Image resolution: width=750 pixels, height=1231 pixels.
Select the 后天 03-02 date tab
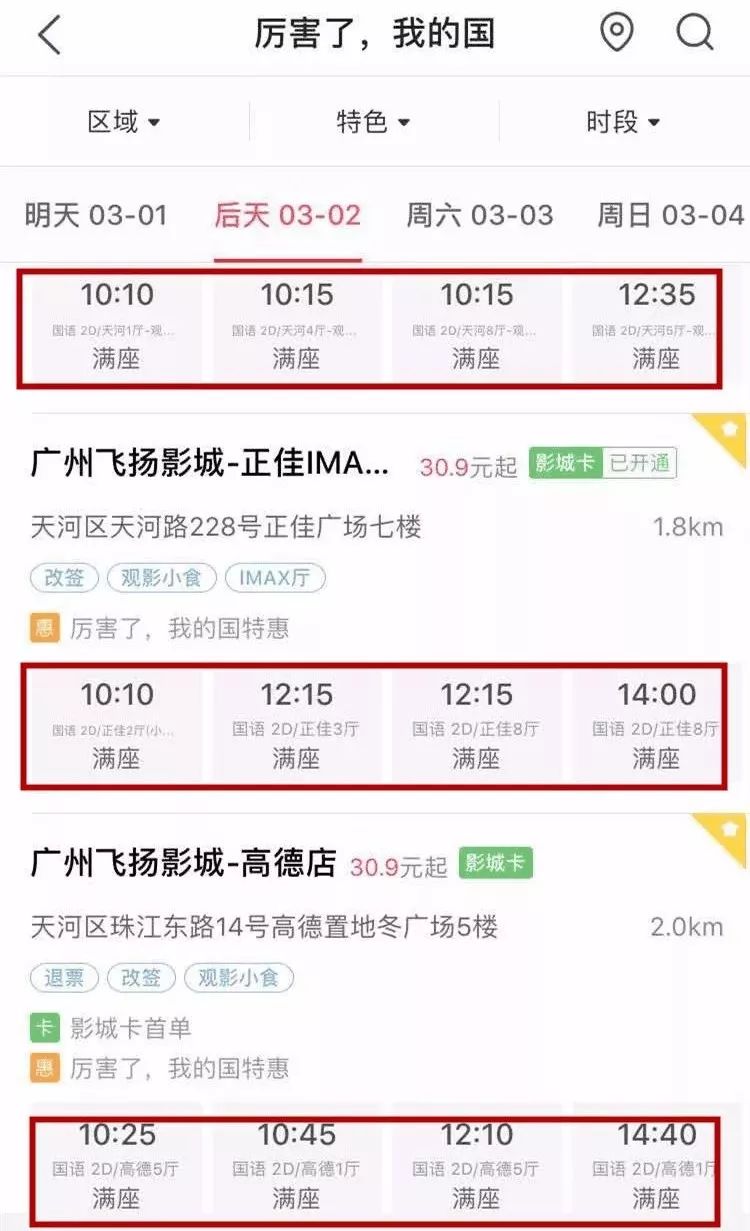pos(288,215)
